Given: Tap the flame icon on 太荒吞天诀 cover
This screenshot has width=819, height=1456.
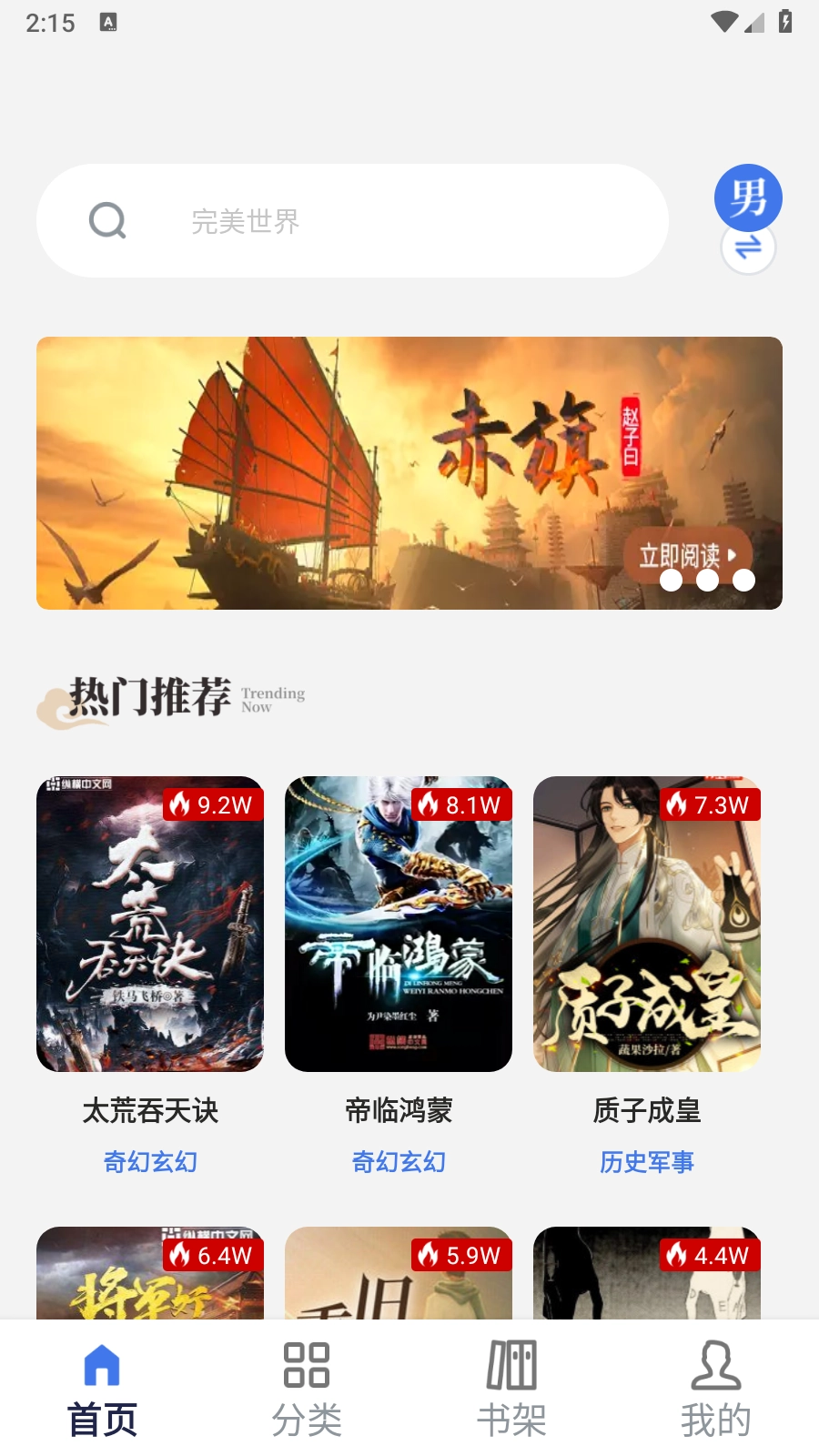Looking at the screenshot, I should point(182,804).
